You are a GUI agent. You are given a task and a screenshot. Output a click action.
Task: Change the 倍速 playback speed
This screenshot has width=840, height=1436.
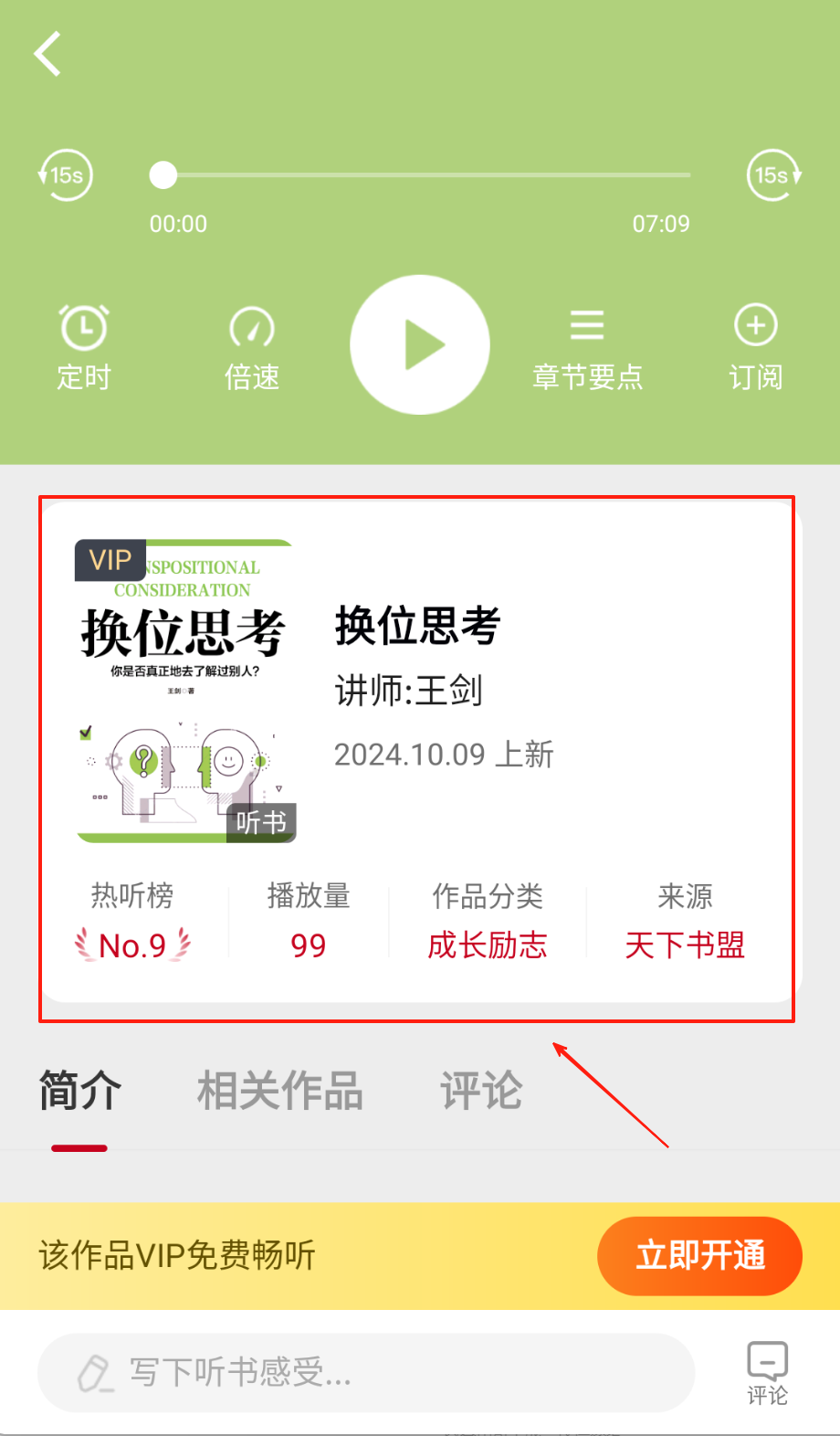252,347
